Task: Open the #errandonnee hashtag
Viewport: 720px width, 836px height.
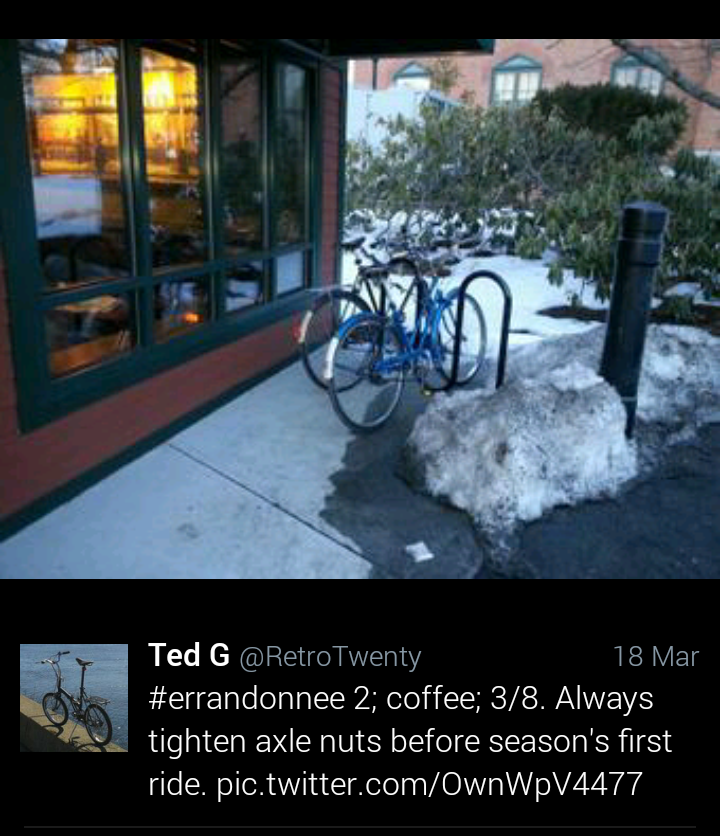Action: tap(247, 698)
